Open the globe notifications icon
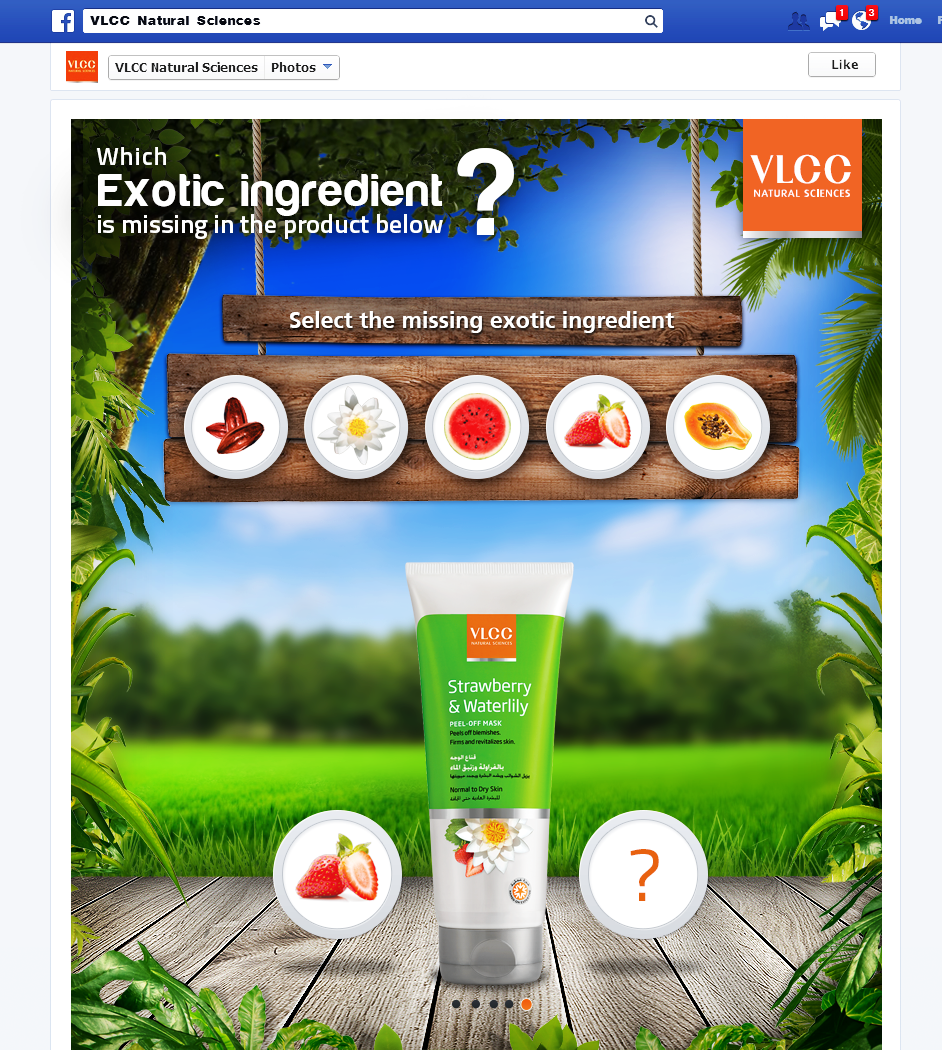The height and width of the screenshot is (1050, 942). tap(862, 21)
